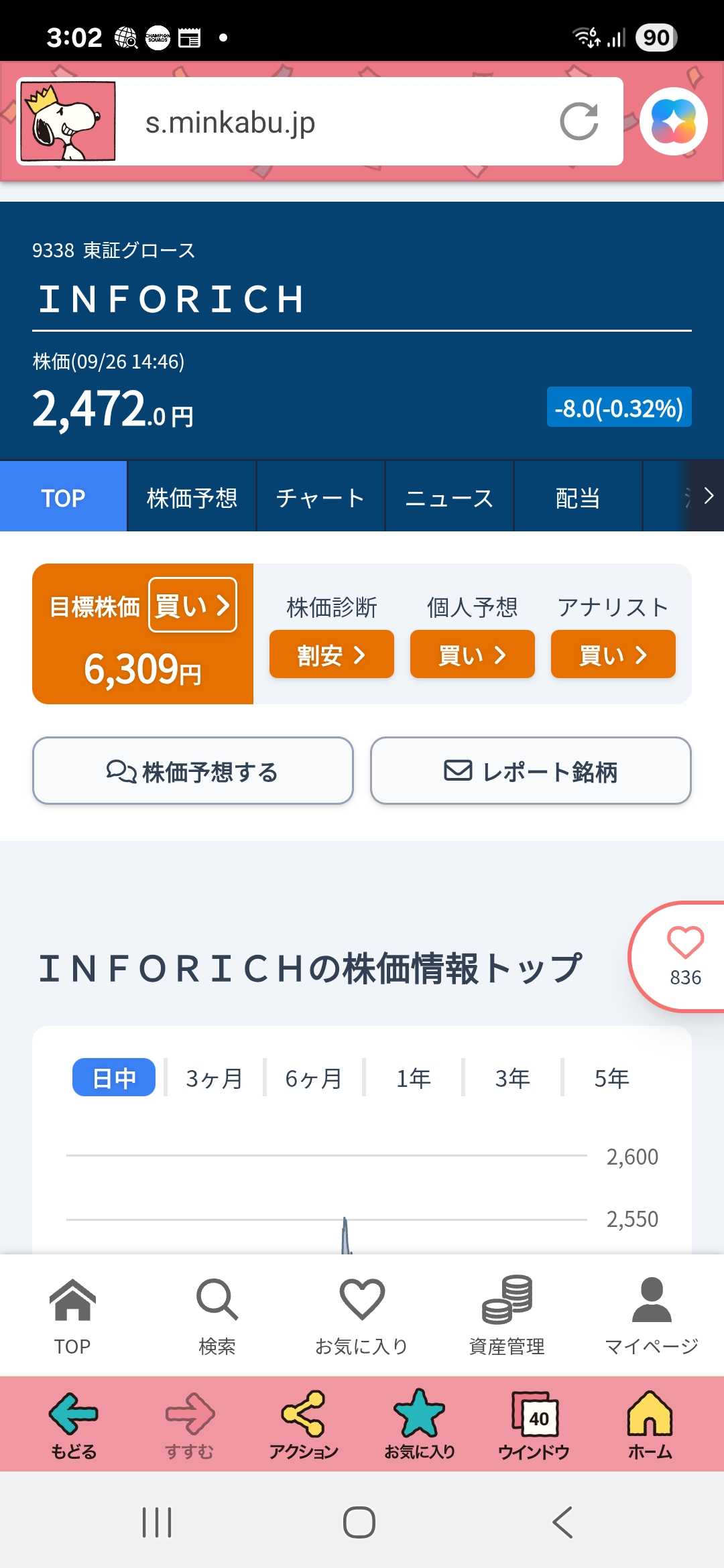This screenshot has width=724, height=1568.
Task: View the アナリスト 買い rating
Action: tap(613, 655)
